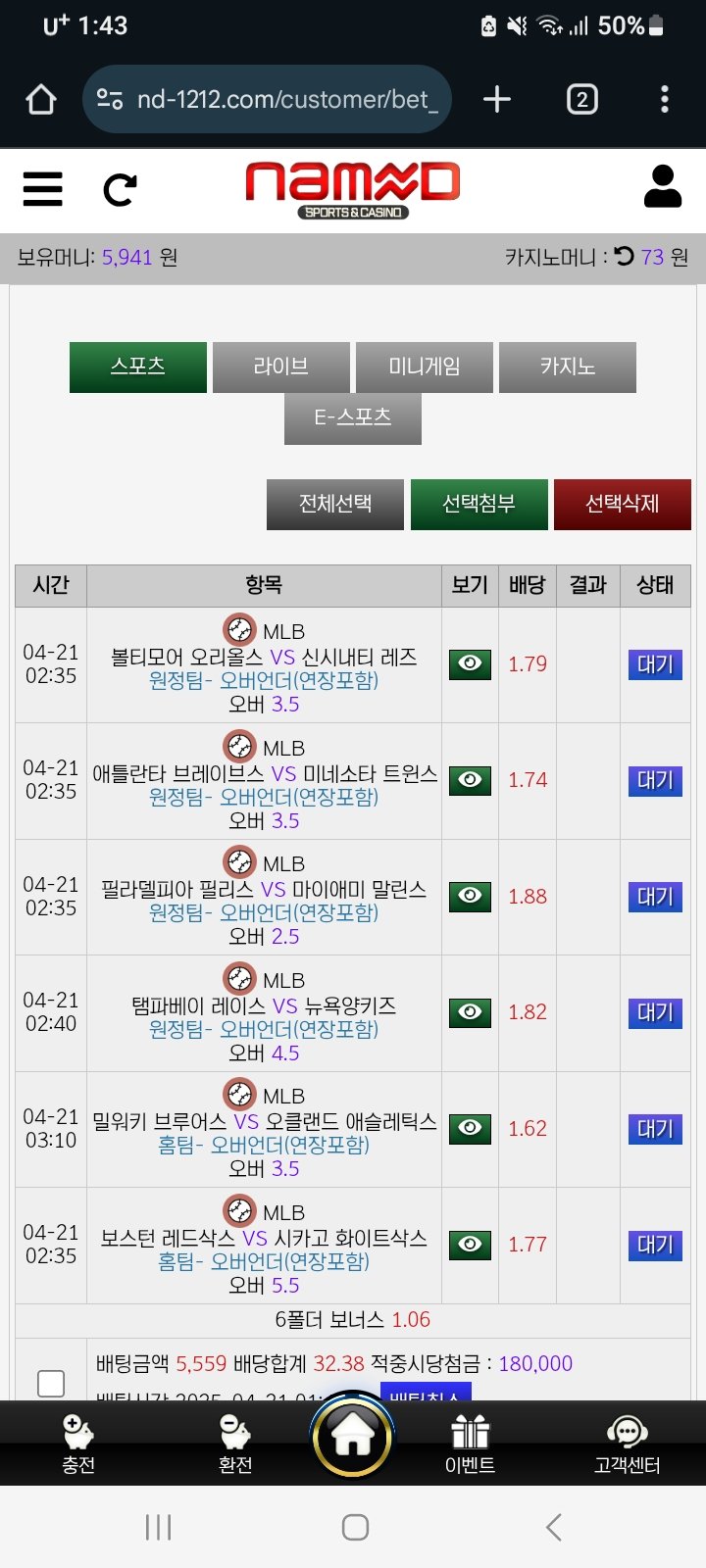Go to home via center bottom button

tap(353, 1438)
